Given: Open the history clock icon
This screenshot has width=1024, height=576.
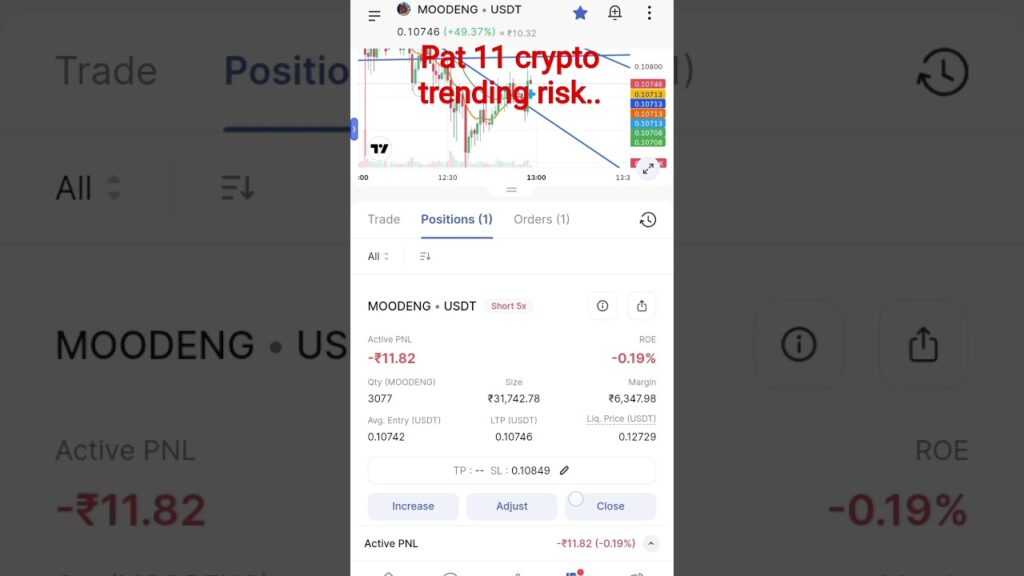Looking at the screenshot, I should [648, 220].
